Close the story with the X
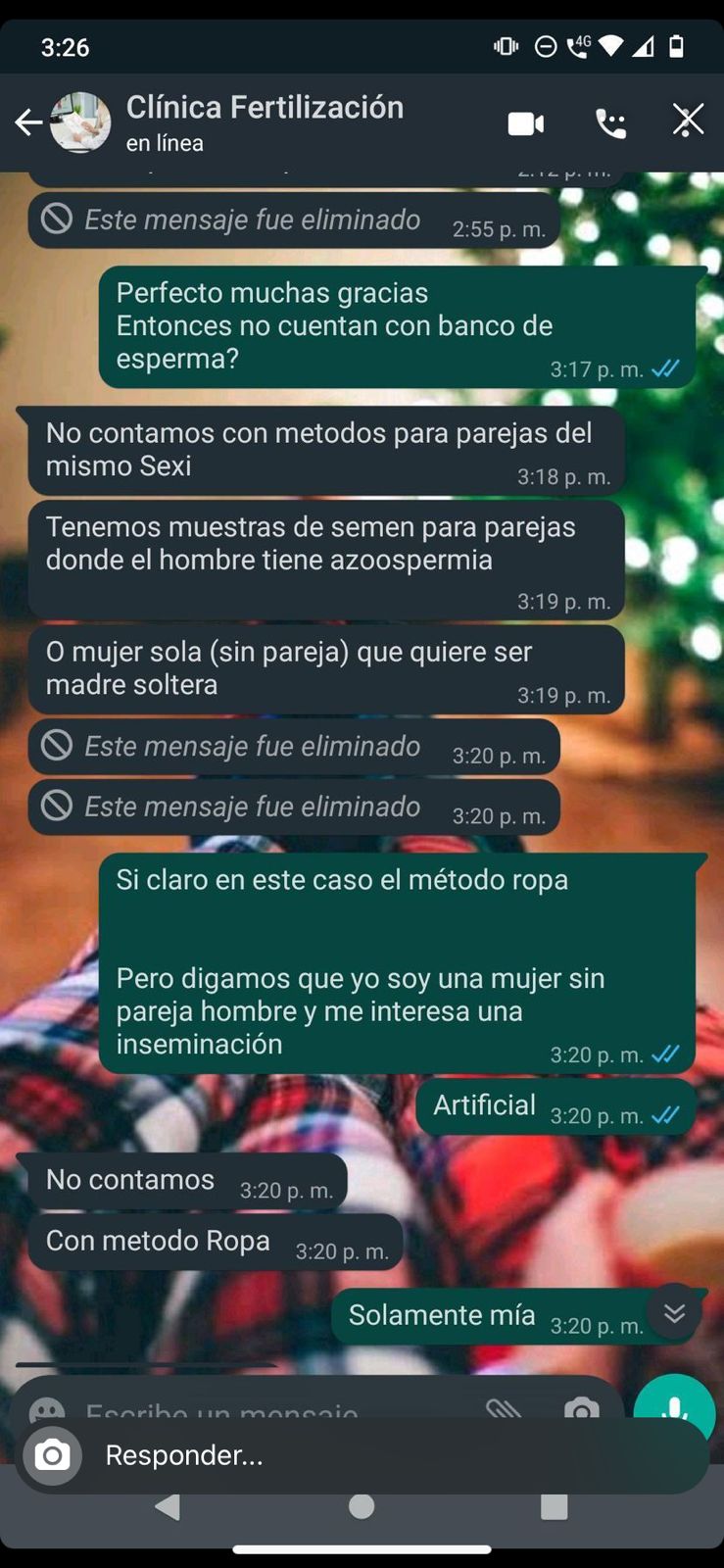This screenshot has height=1568, width=724. 688,121
